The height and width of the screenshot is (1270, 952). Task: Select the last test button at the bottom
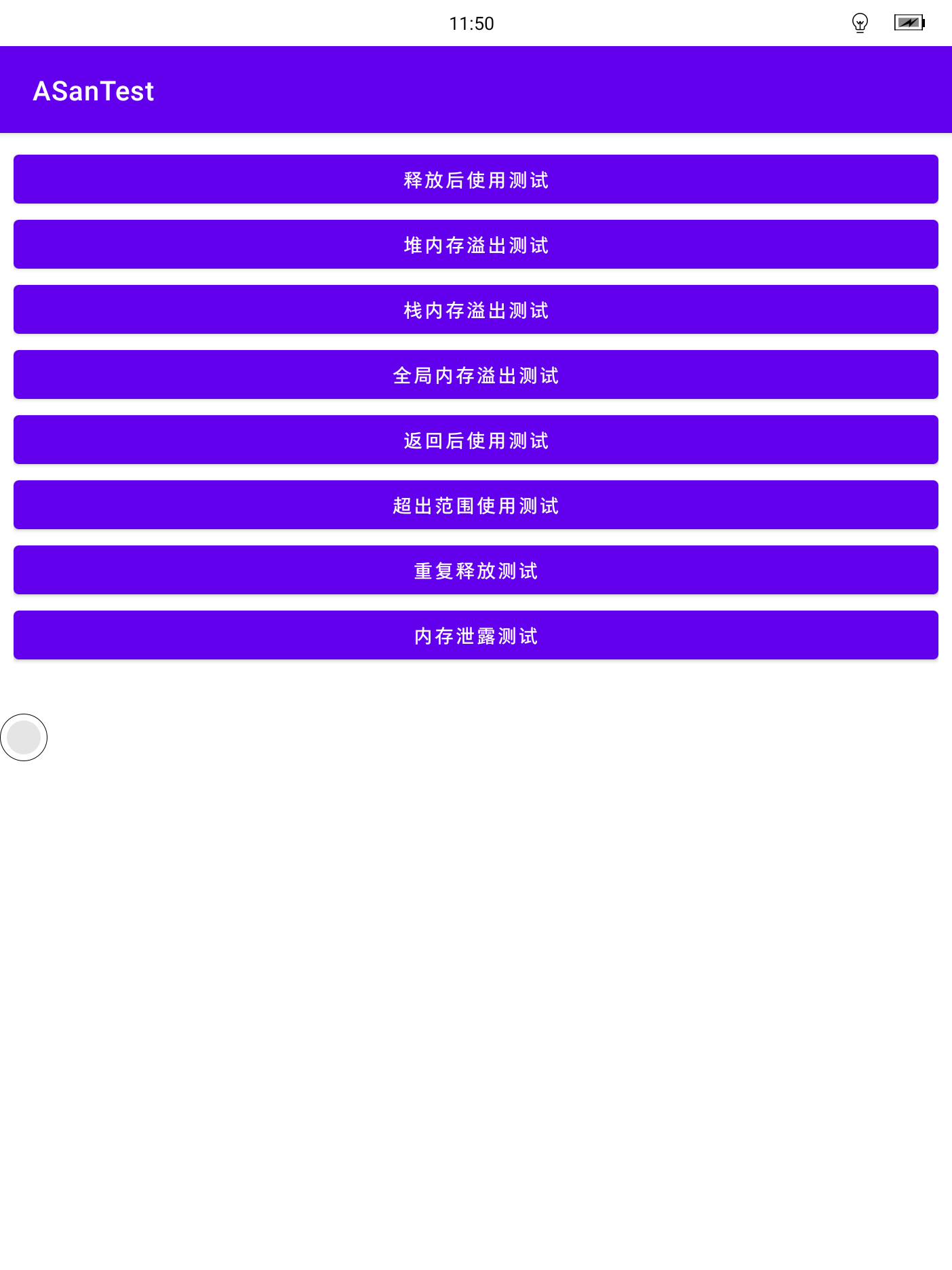475,635
